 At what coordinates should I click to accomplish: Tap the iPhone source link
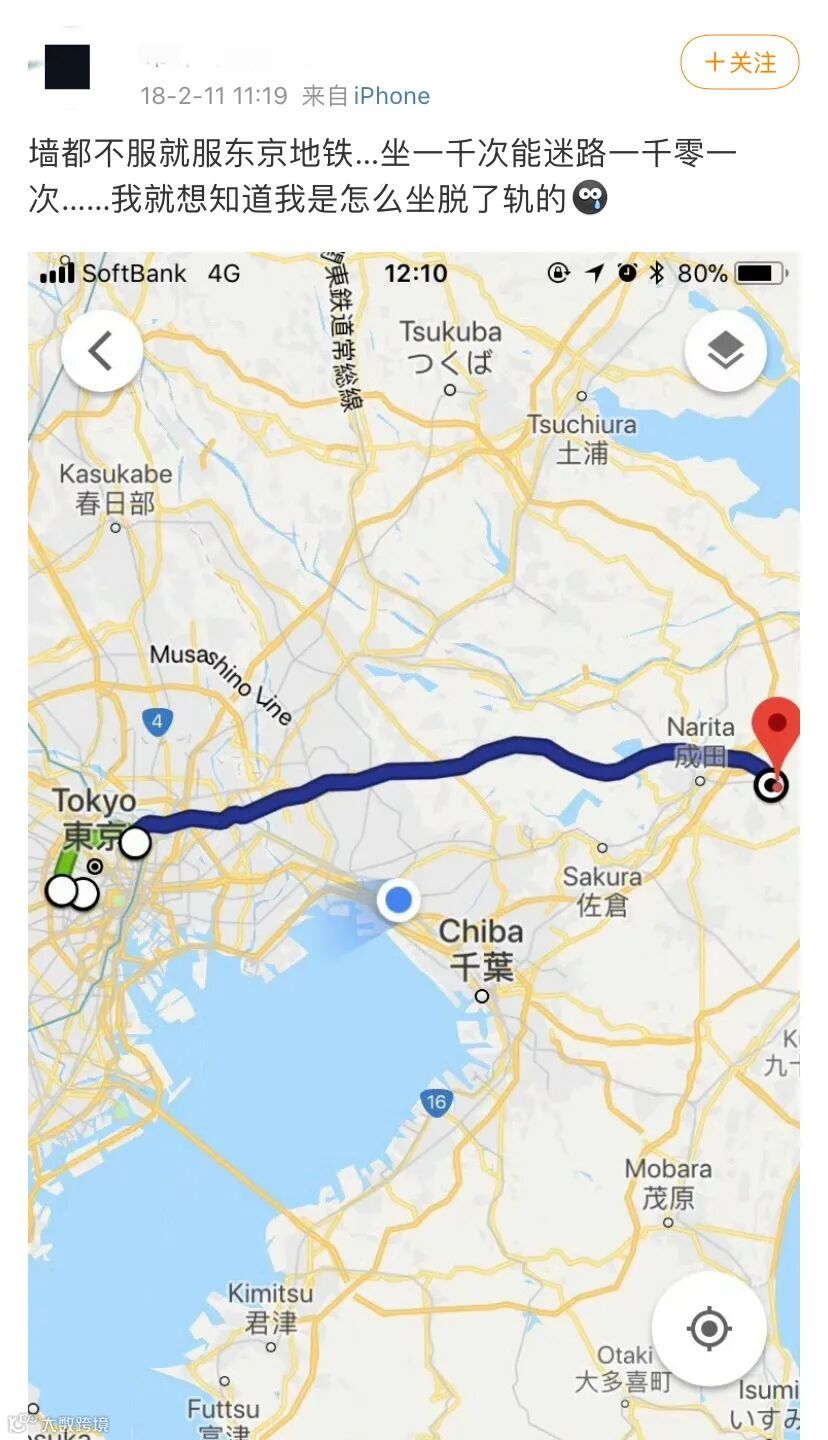[391, 96]
